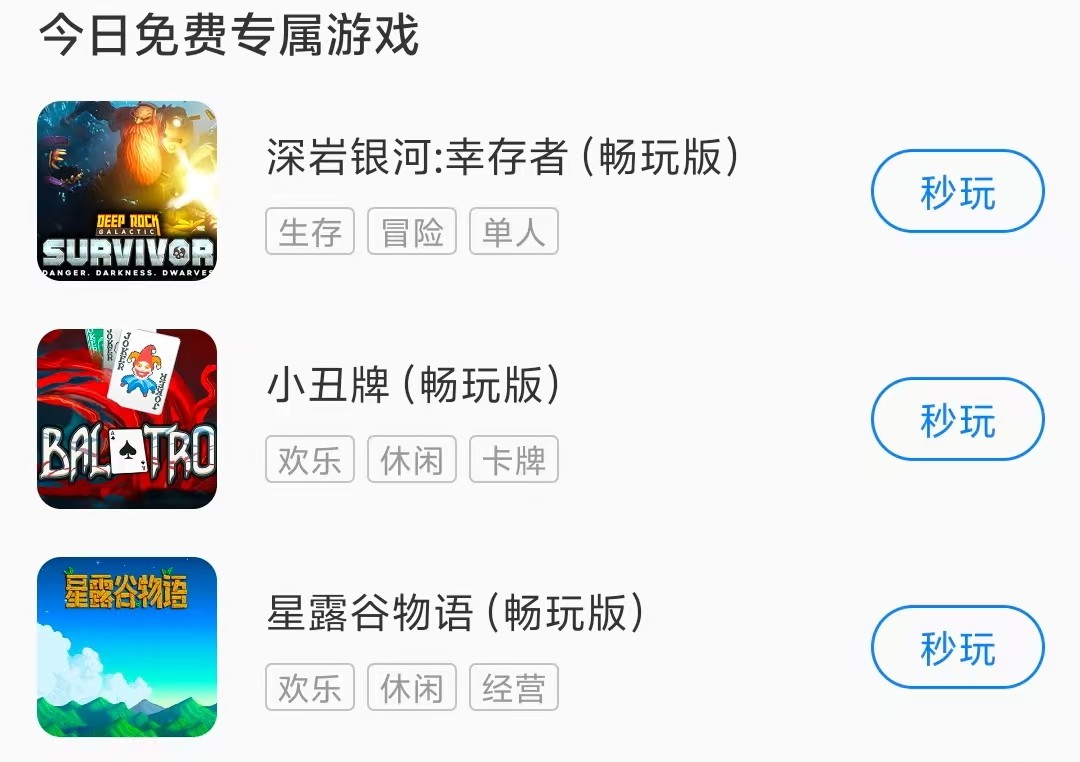
Task: Launch 星露谷物语 via its 秒玩 button
Action: pyautogui.click(x=957, y=648)
